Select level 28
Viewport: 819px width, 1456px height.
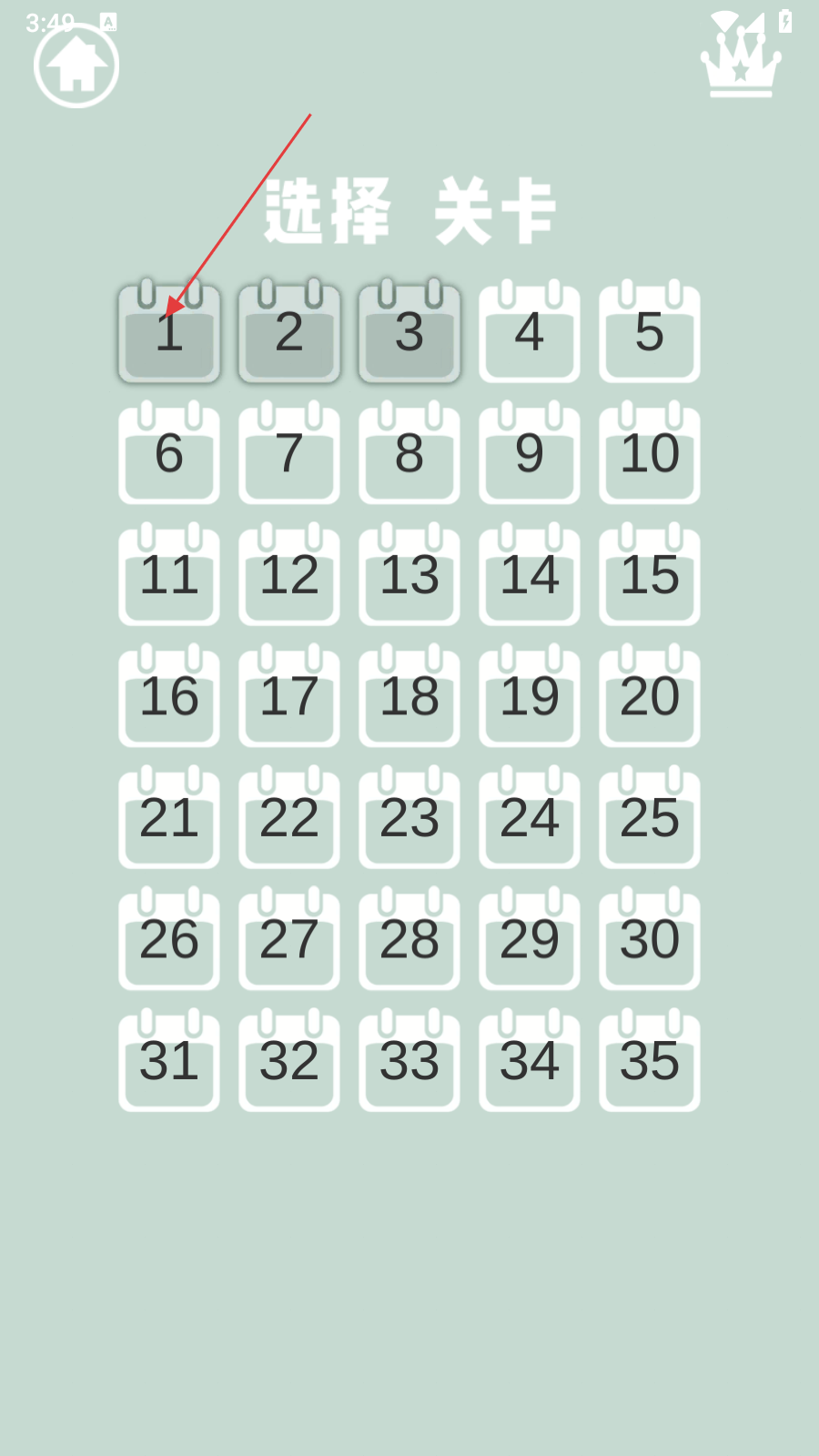(x=409, y=938)
